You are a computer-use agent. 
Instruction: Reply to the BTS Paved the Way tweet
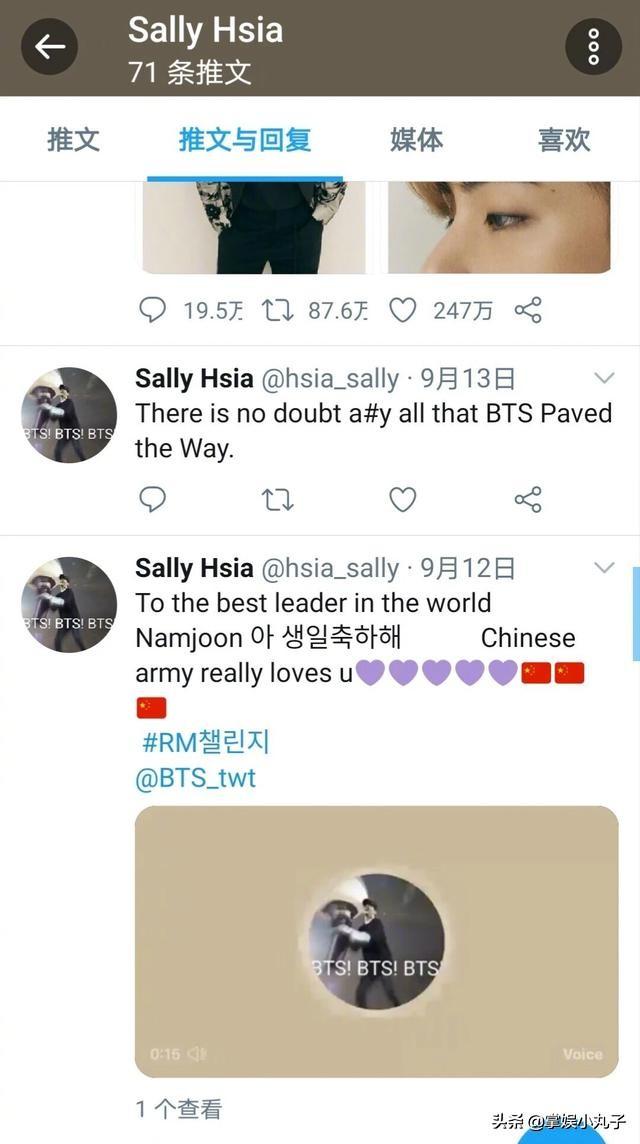[x=152, y=499]
